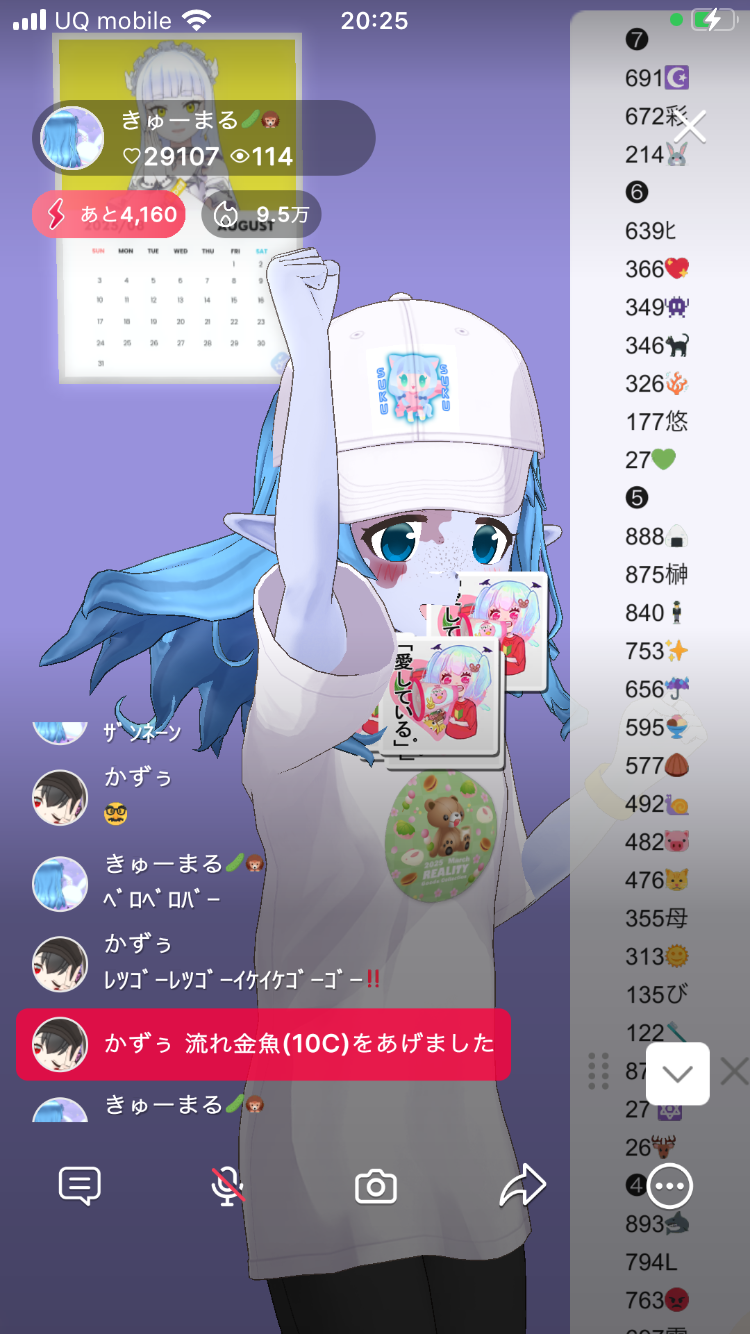Collapse panel with the down chevron
The image size is (750, 1334).
pos(678,1073)
